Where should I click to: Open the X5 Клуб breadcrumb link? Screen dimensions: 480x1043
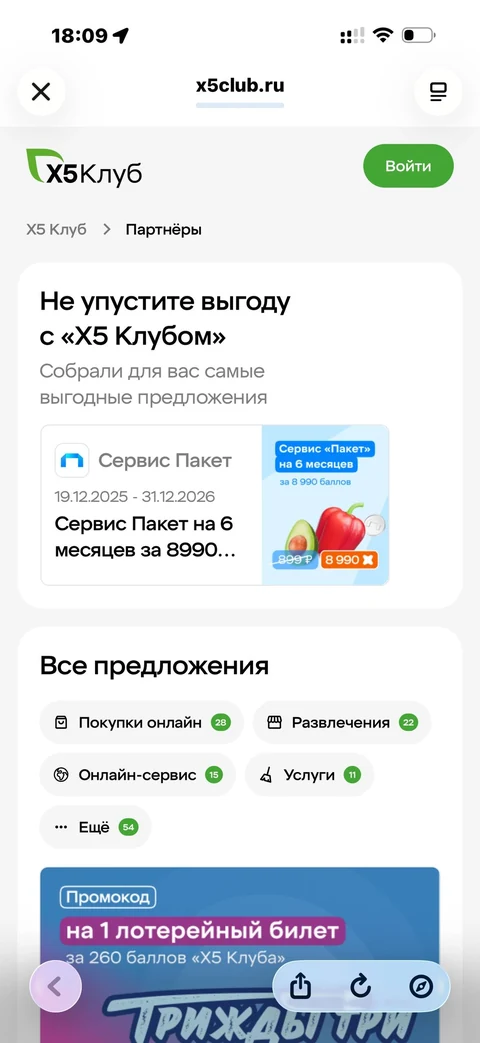57,229
